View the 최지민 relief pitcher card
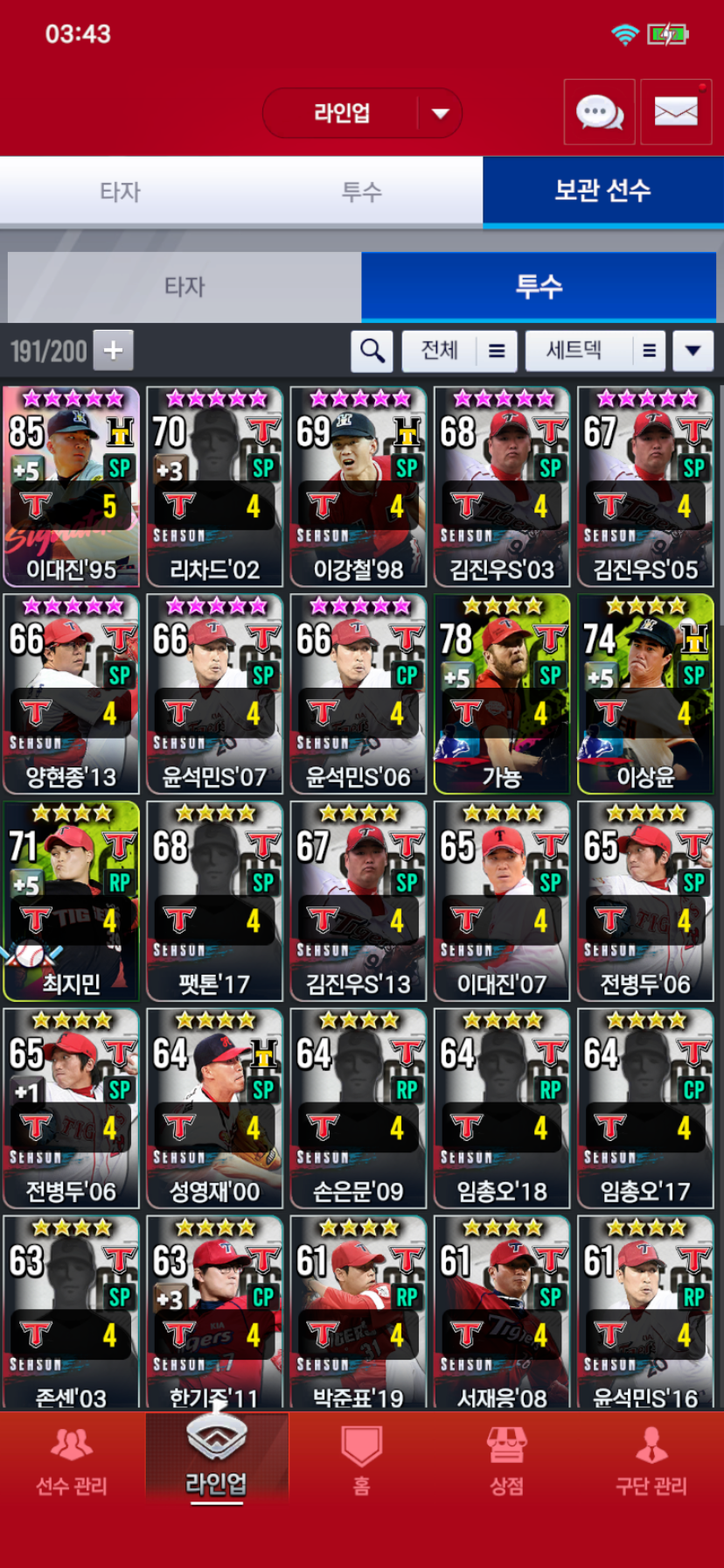Image resolution: width=724 pixels, height=1568 pixels. [71, 901]
